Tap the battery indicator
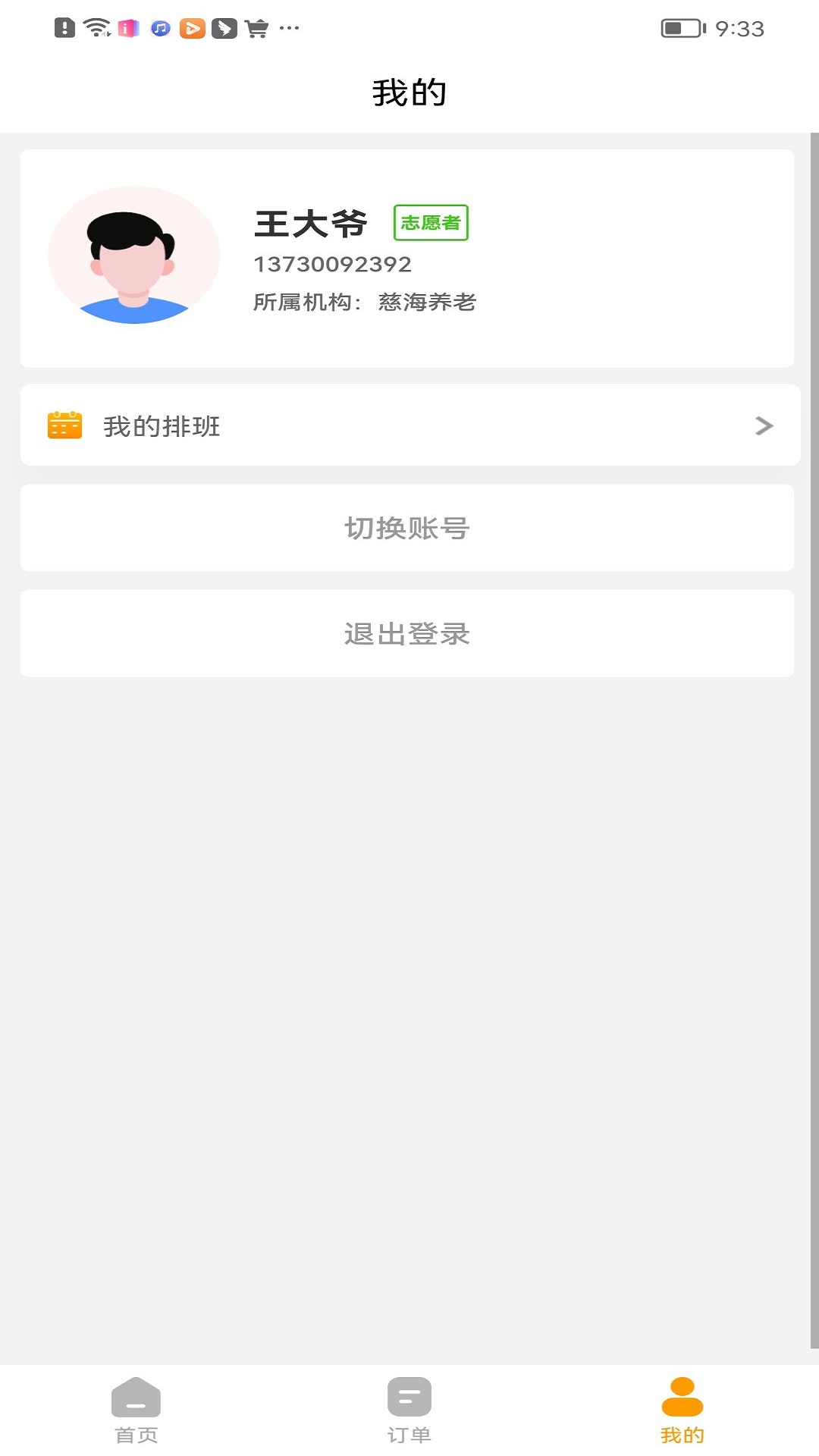This screenshot has width=819, height=1456. click(x=681, y=29)
